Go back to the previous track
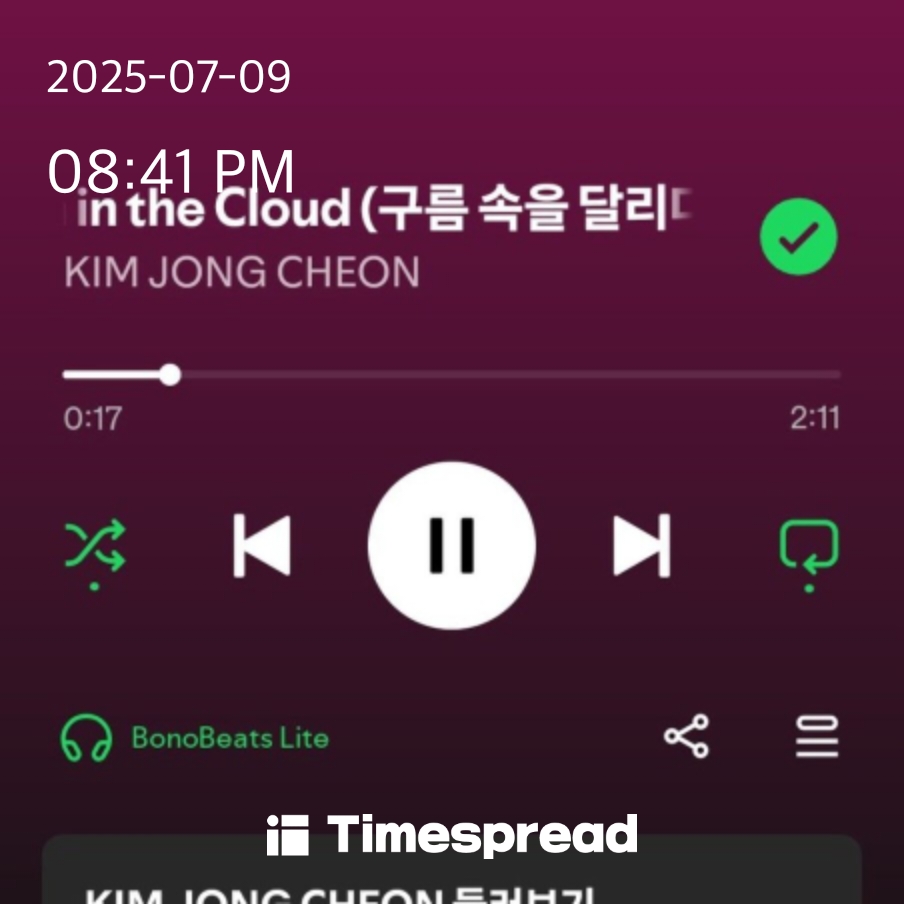 pyautogui.click(x=262, y=546)
